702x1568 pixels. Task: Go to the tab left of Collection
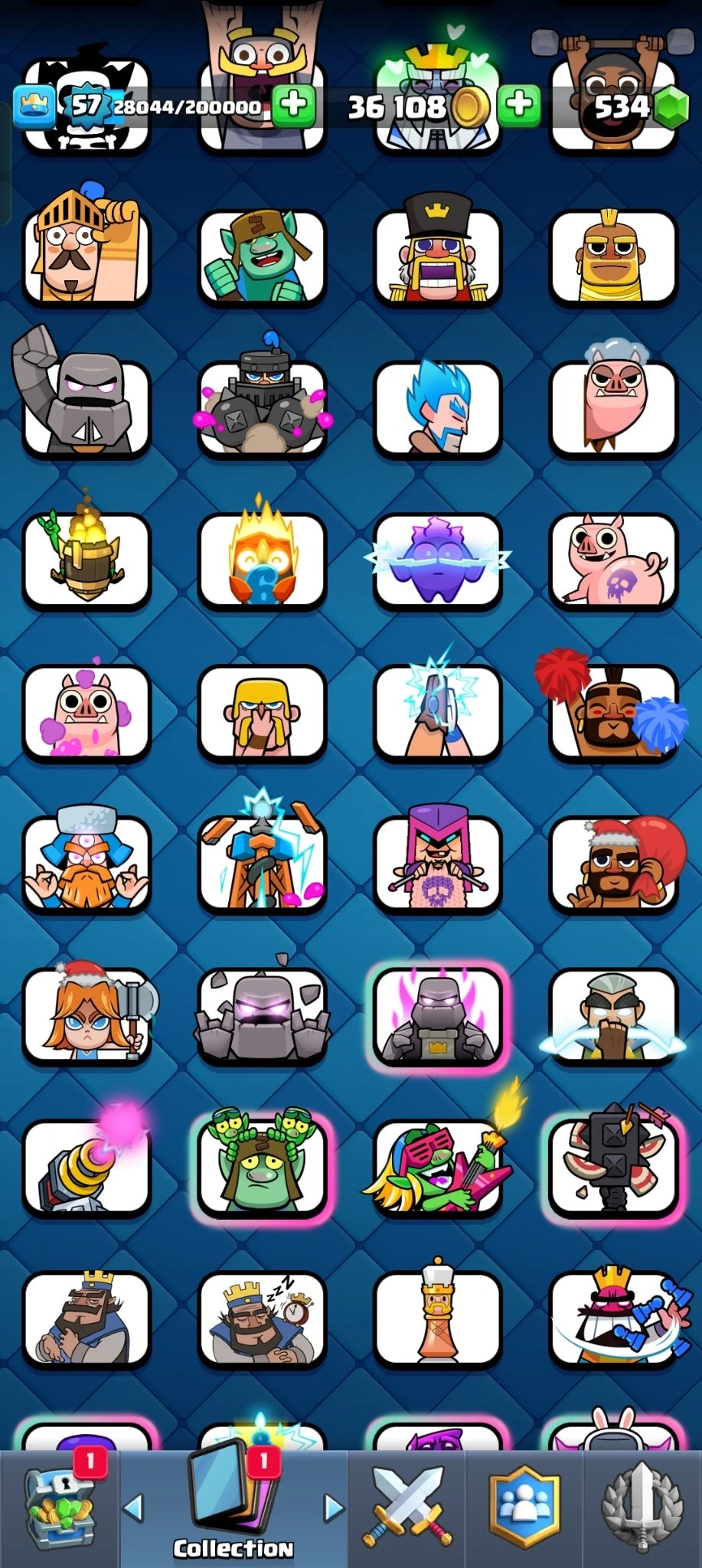(x=133, y=1508)
